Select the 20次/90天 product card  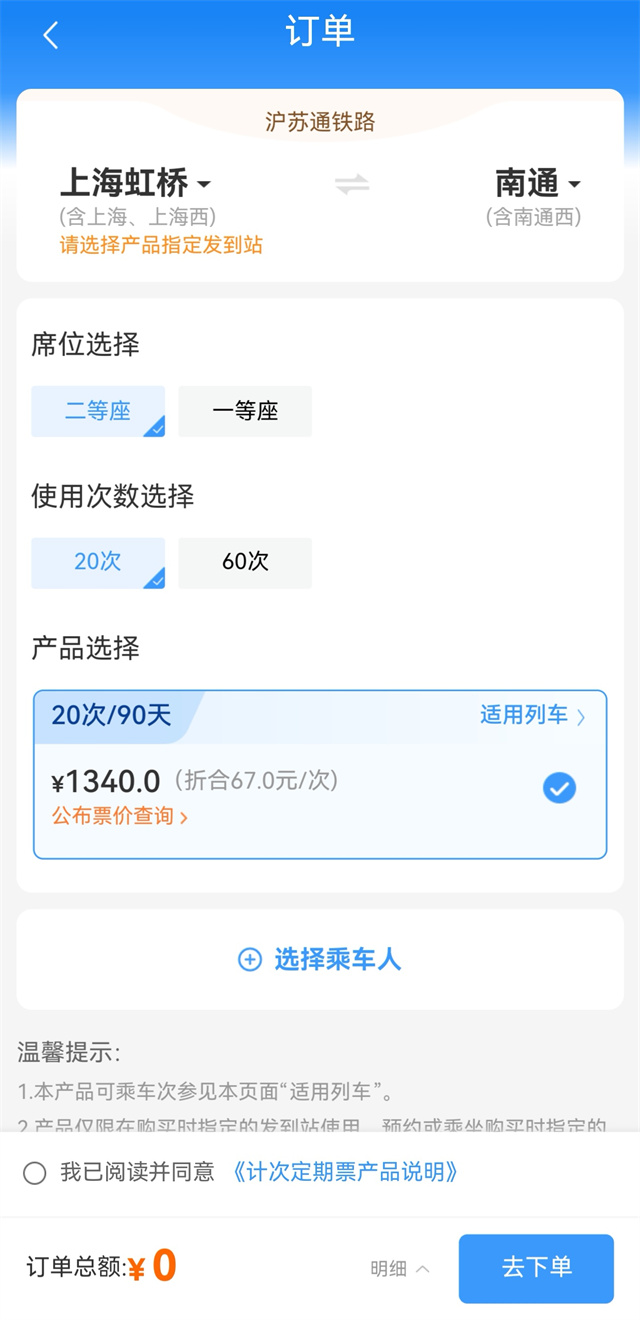[320, 774]
